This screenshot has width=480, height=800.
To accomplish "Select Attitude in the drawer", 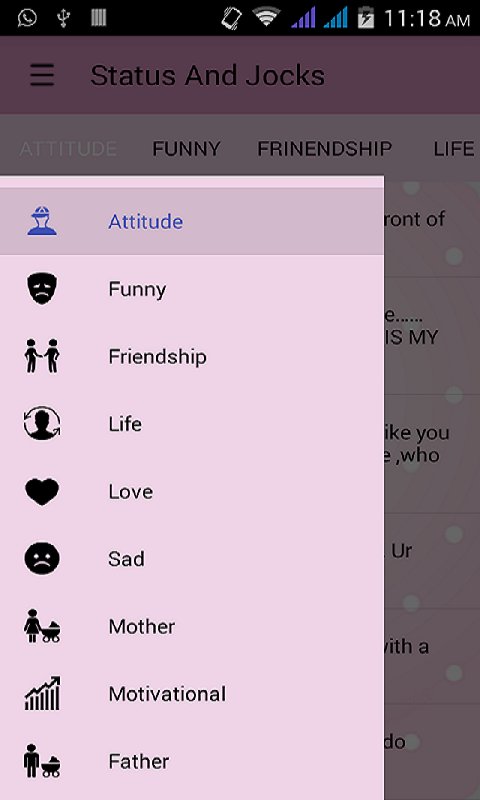I will (x=192, y=221).
